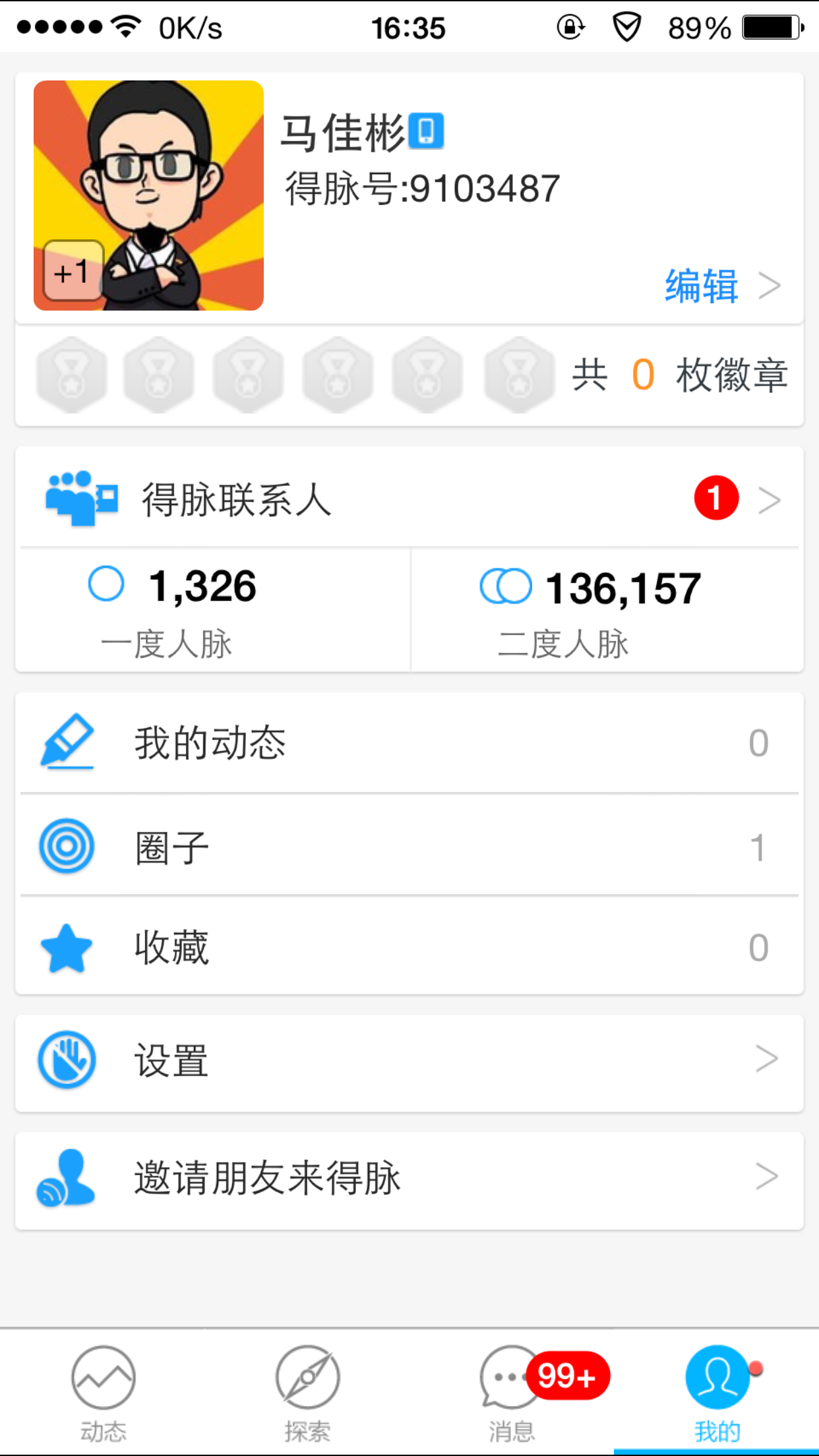Switch to the 探索 tab

coord(307,1393)
